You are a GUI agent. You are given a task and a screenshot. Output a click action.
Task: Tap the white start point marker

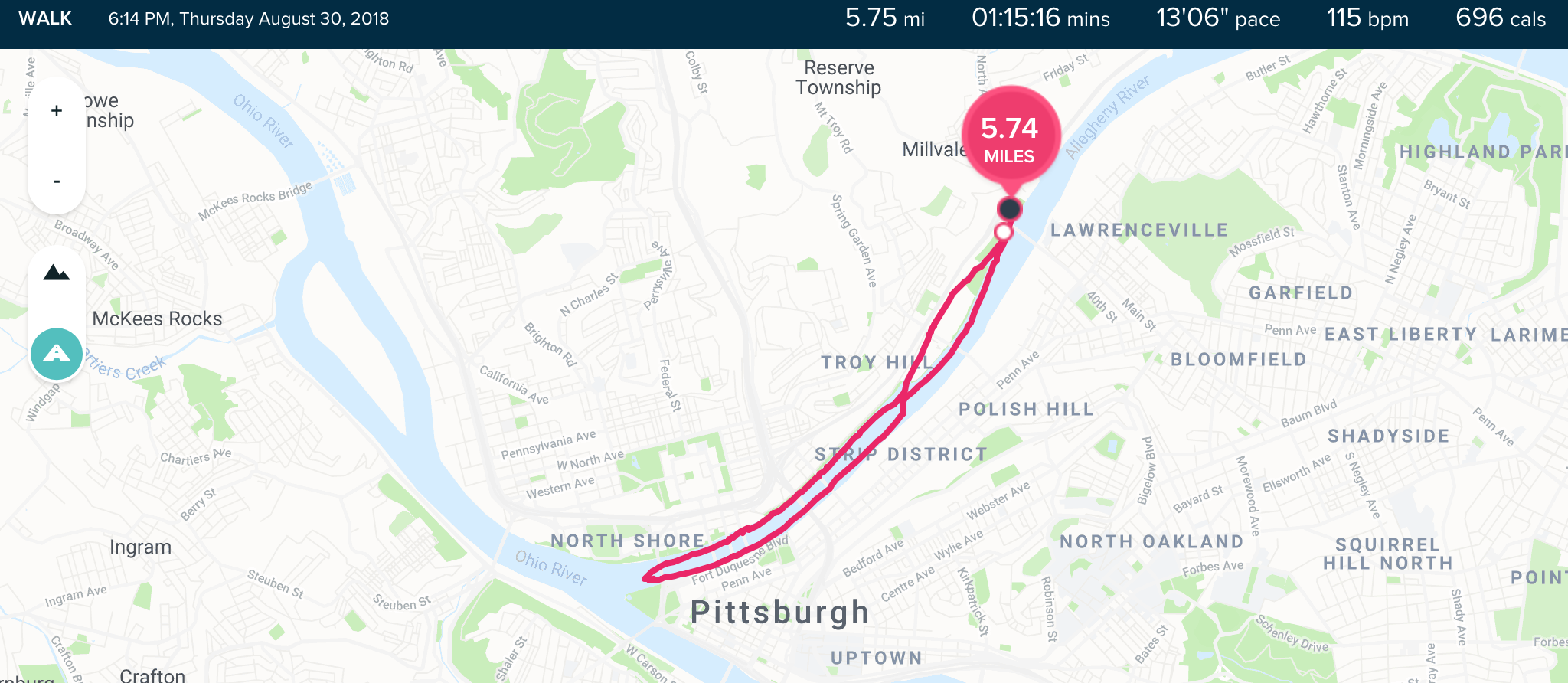(x=1003, y=231)
